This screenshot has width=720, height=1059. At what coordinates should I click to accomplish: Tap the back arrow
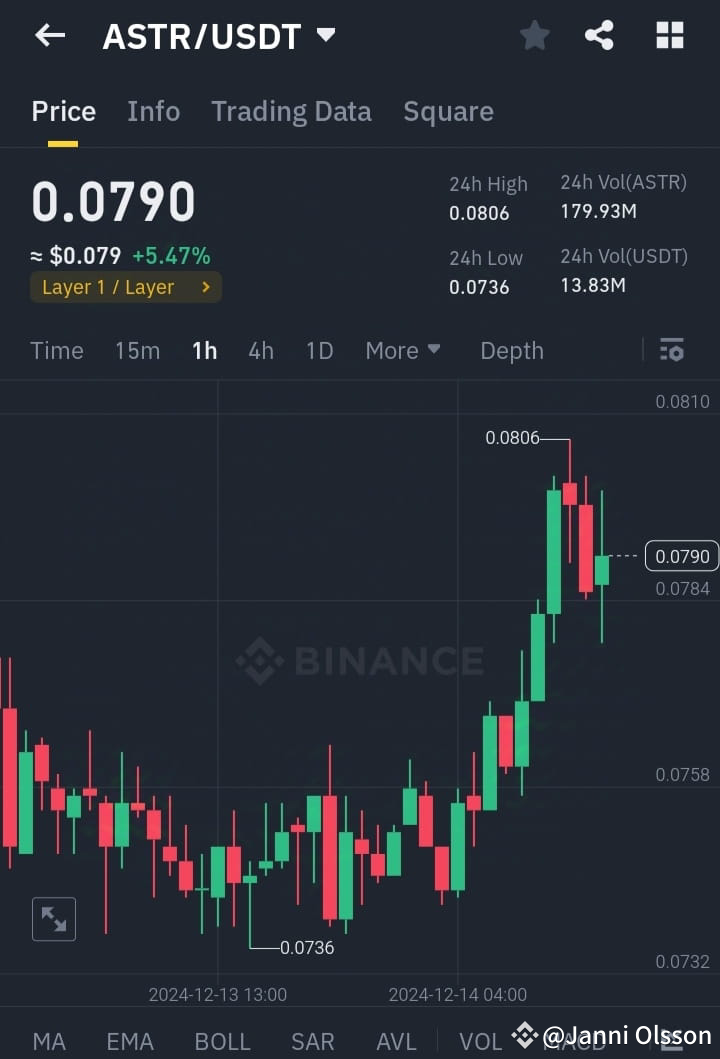coord(49,35)
